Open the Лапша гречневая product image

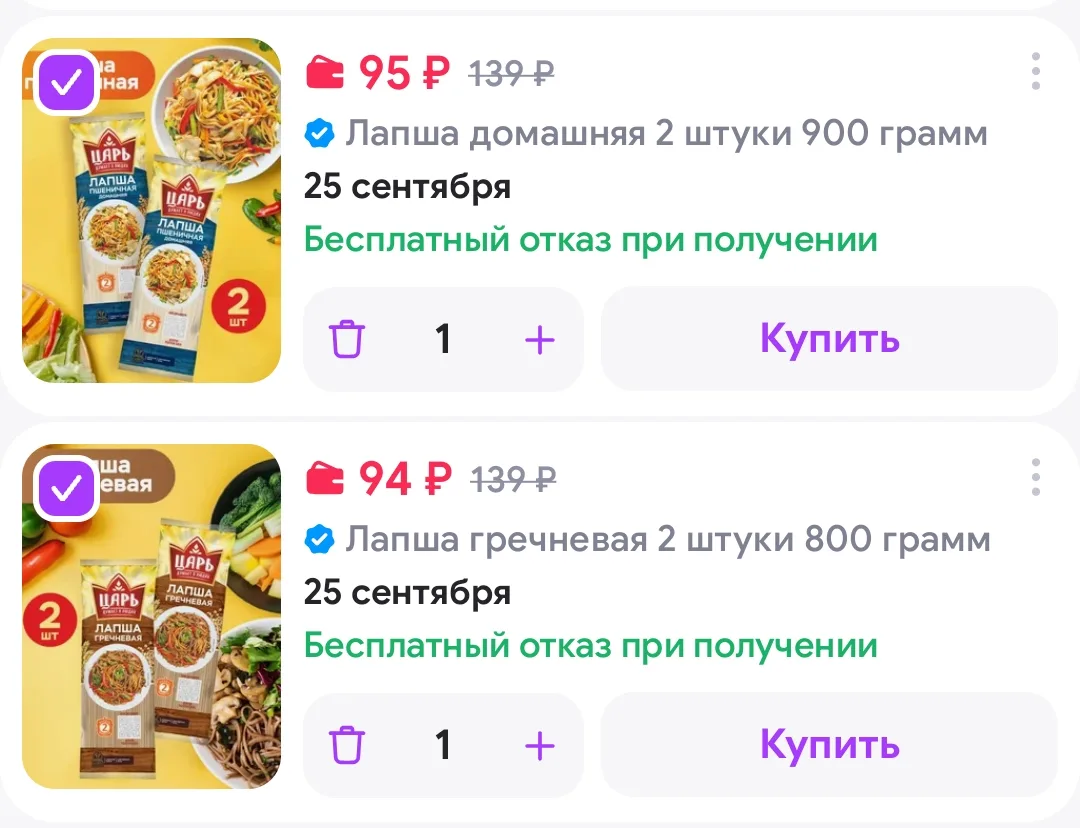point(152,616)
